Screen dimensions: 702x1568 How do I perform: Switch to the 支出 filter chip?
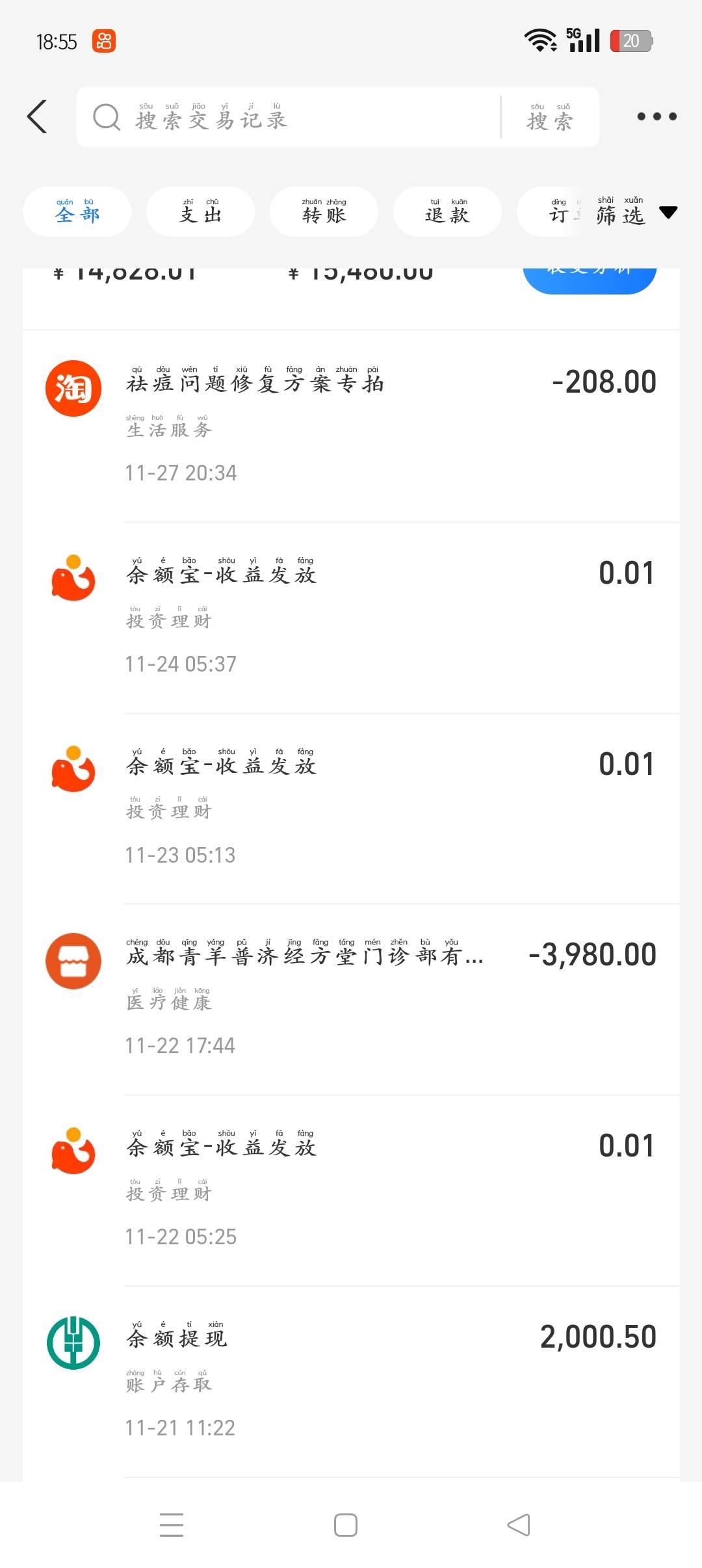200,212
